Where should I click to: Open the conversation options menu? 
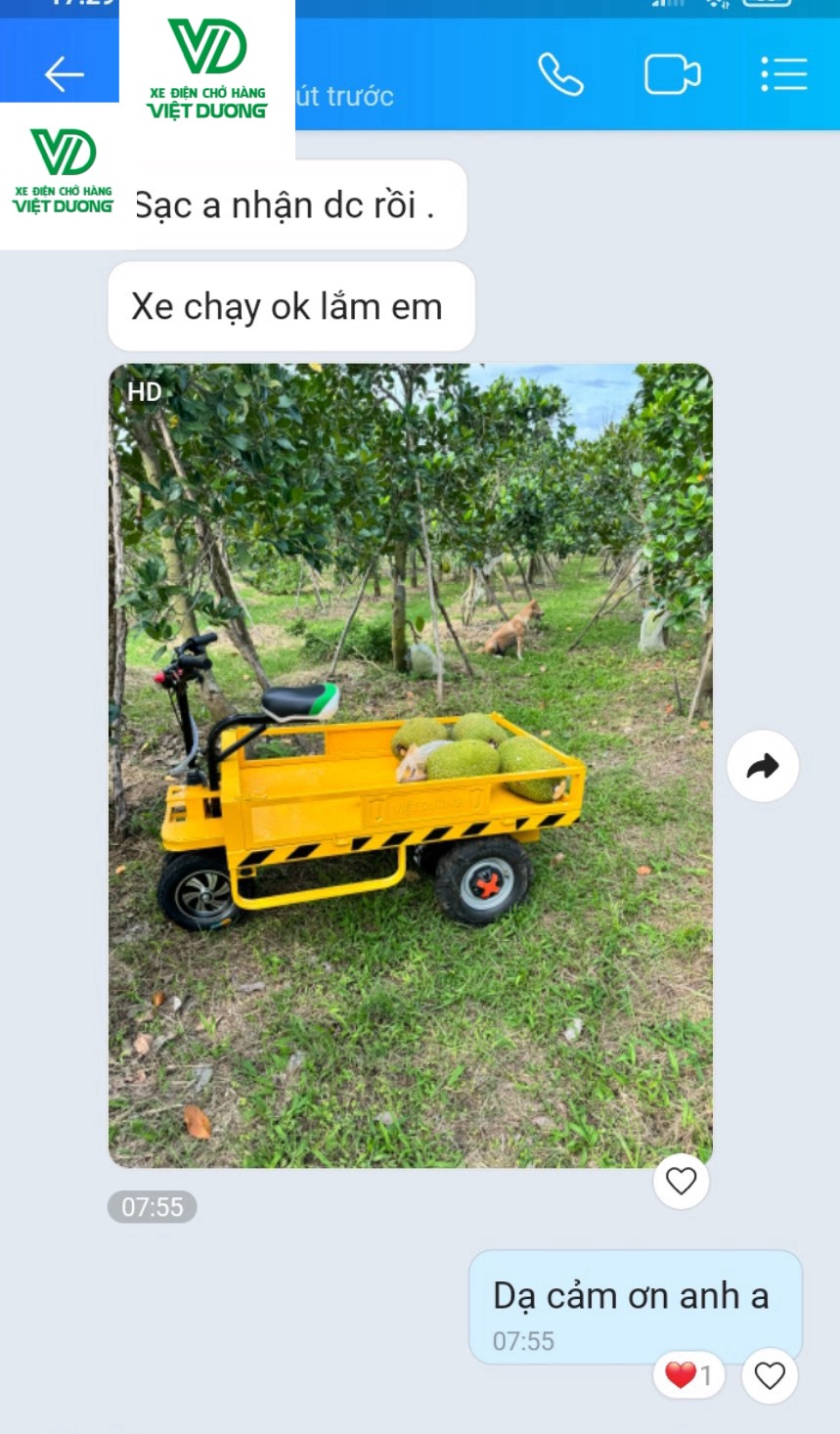[784, 74]
